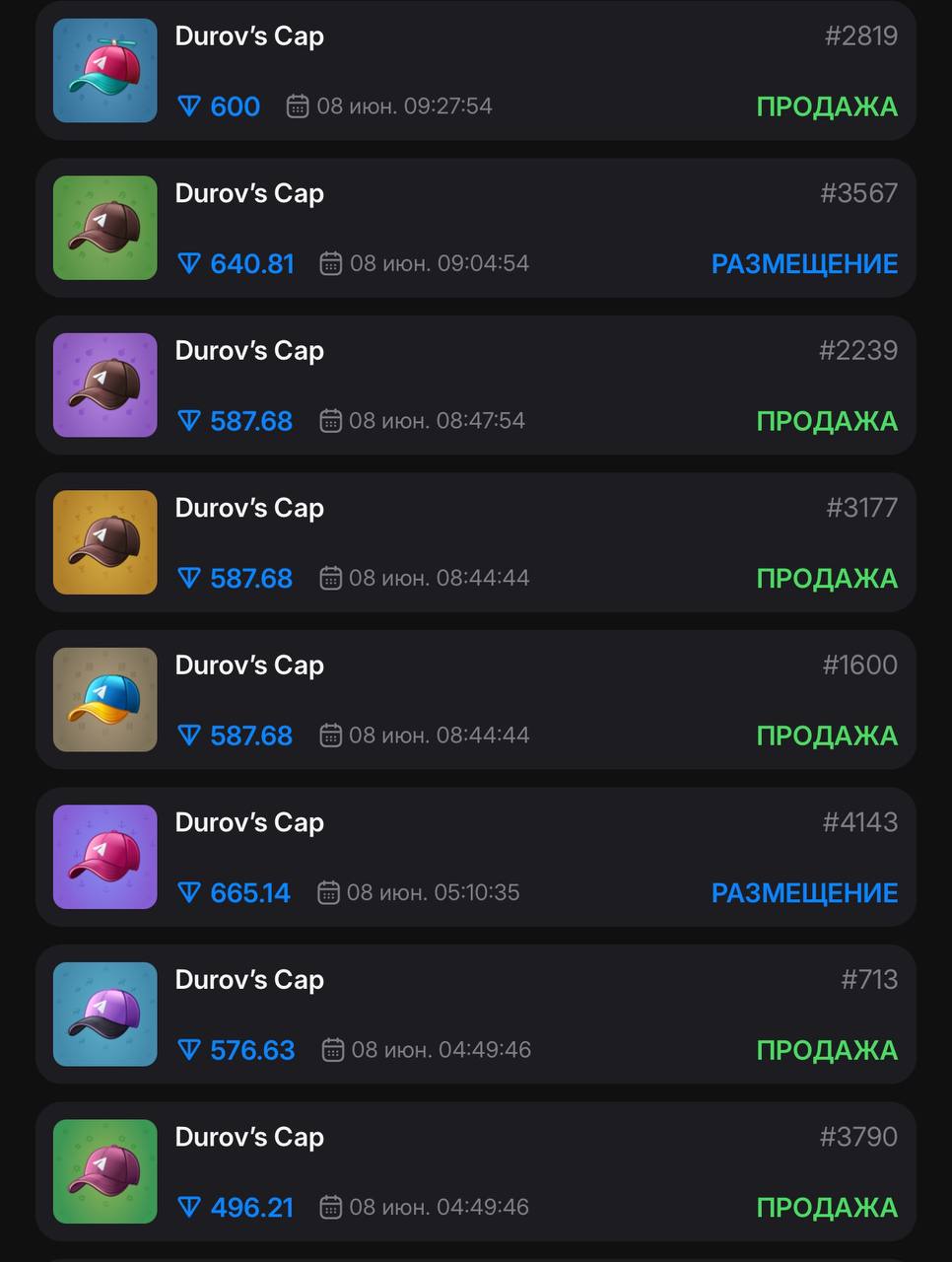View Durov's Cap #2239 transaction
The image size is (952, 1262).
pyautogui.click(x=476, y=386)
